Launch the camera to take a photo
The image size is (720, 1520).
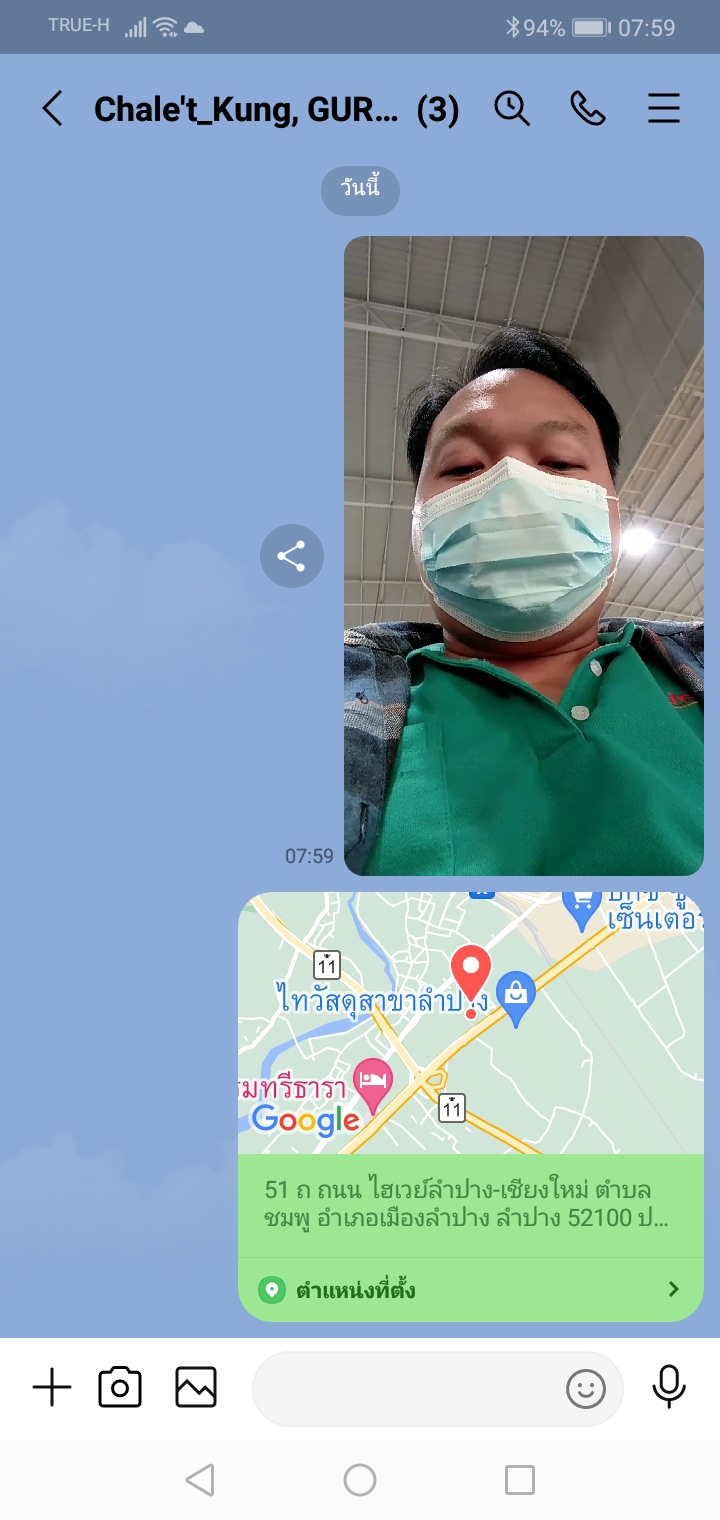tap(120, 1388)
